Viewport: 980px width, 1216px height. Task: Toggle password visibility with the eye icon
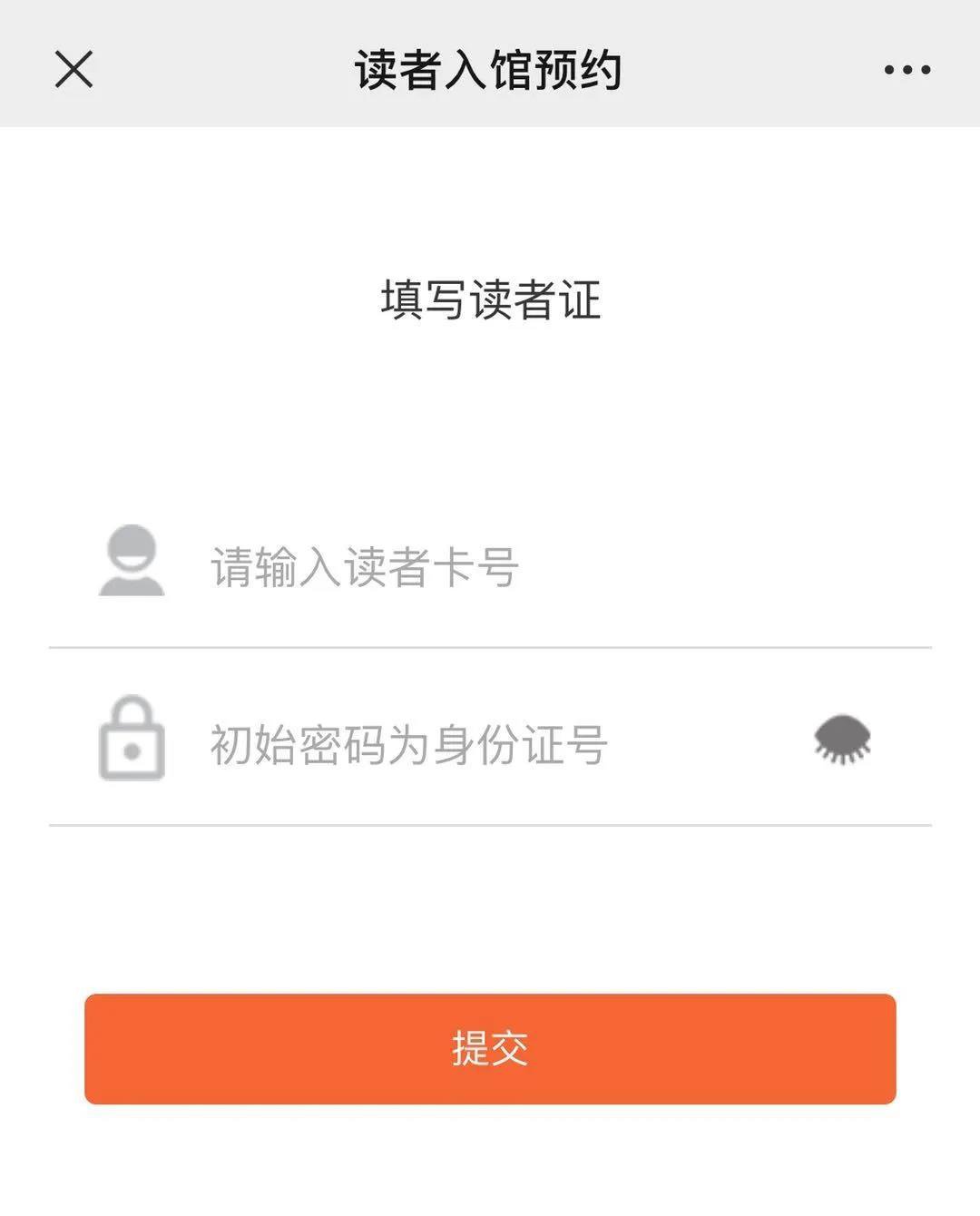[x=842, y=740]
